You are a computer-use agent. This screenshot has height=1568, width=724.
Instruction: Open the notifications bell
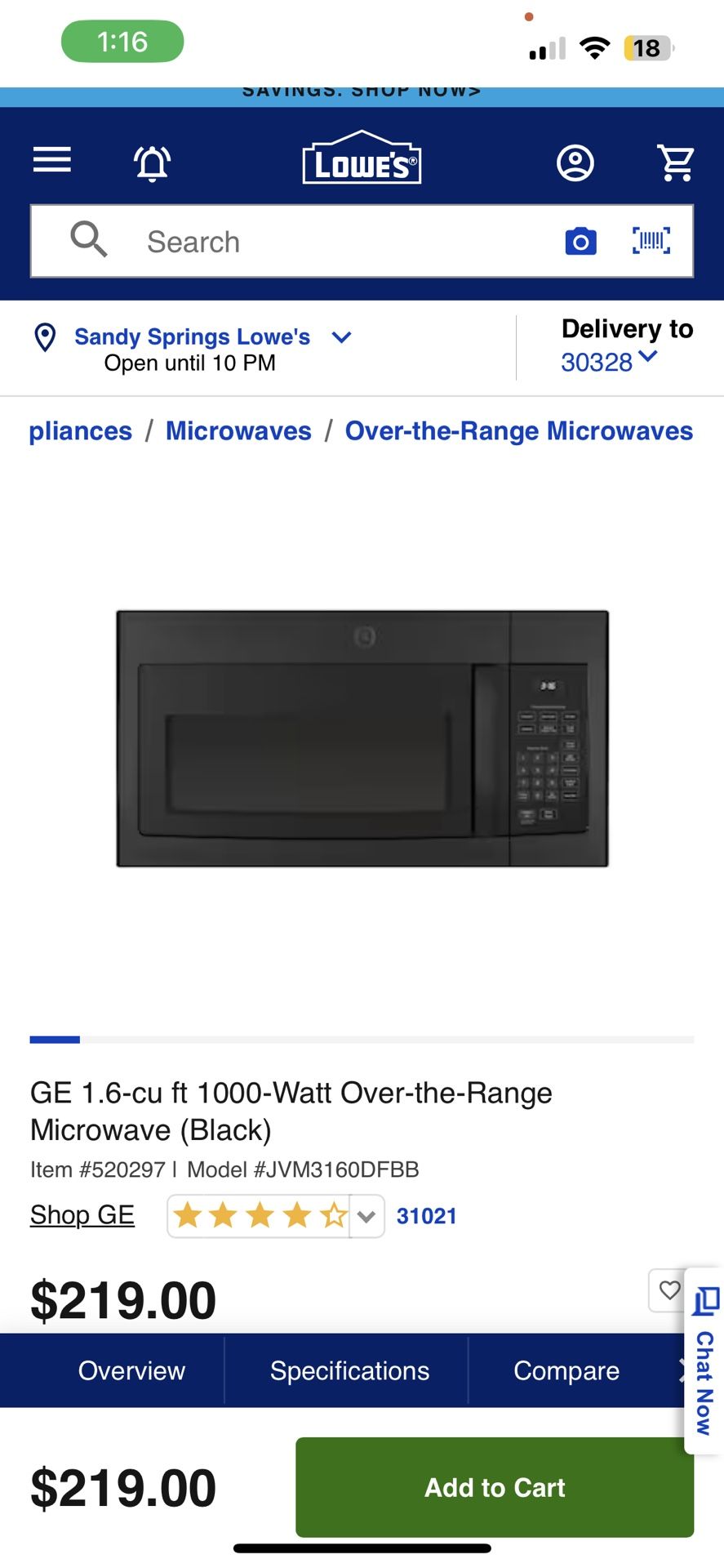(152, 163)
